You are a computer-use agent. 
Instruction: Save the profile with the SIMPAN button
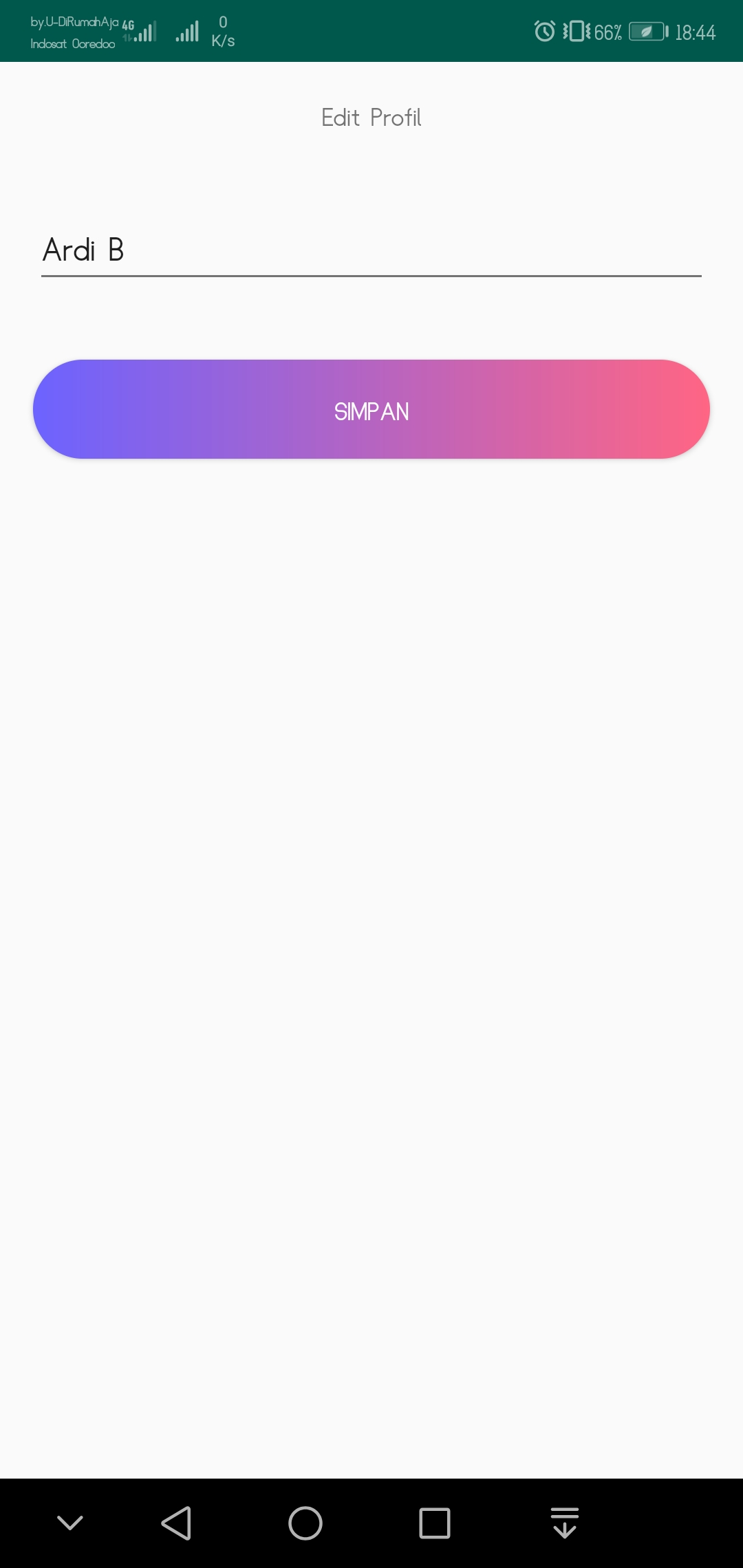click(x=371, y=410)
